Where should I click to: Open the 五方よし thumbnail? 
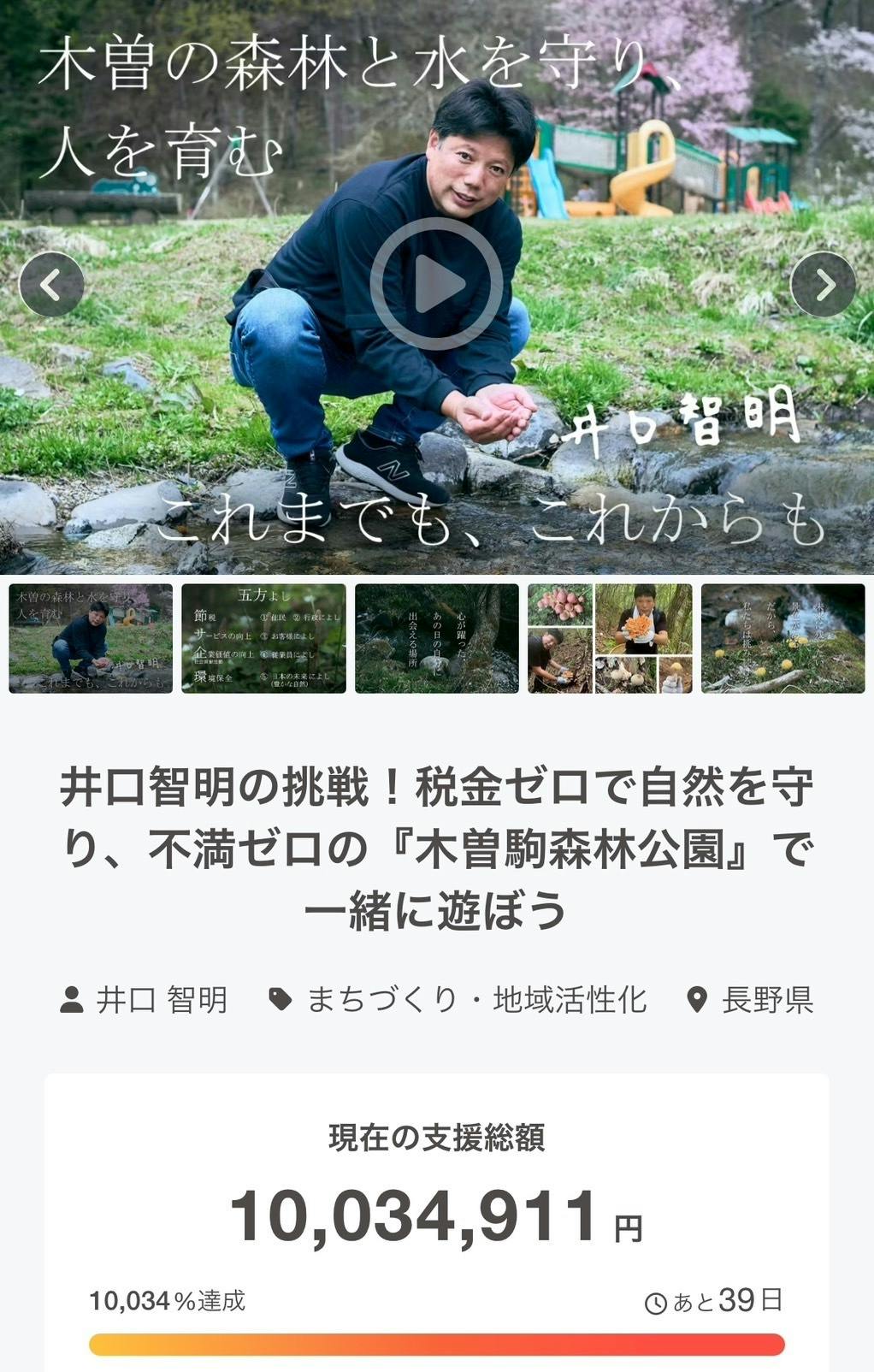[x=263, y=638]
